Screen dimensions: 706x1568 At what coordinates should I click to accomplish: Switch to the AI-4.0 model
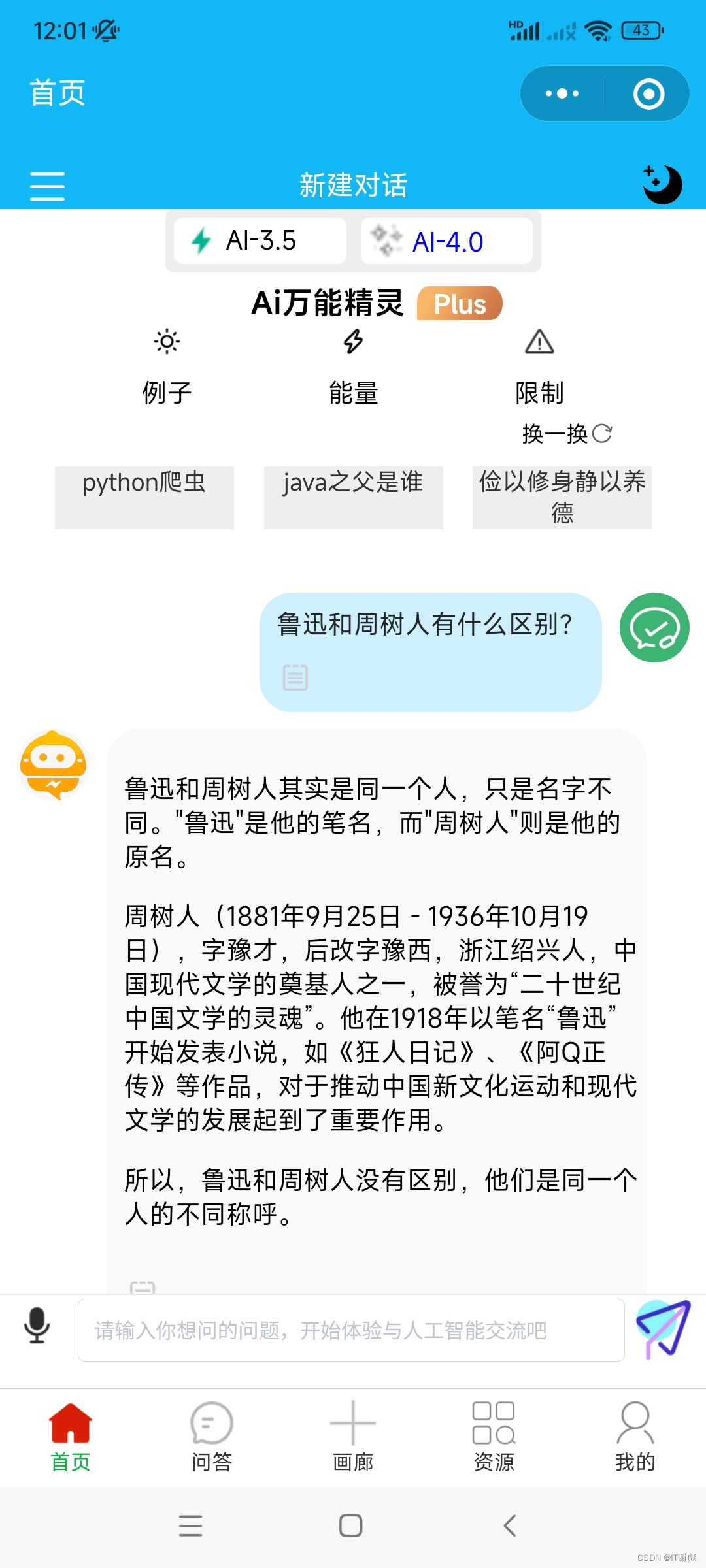click(448, 241)
